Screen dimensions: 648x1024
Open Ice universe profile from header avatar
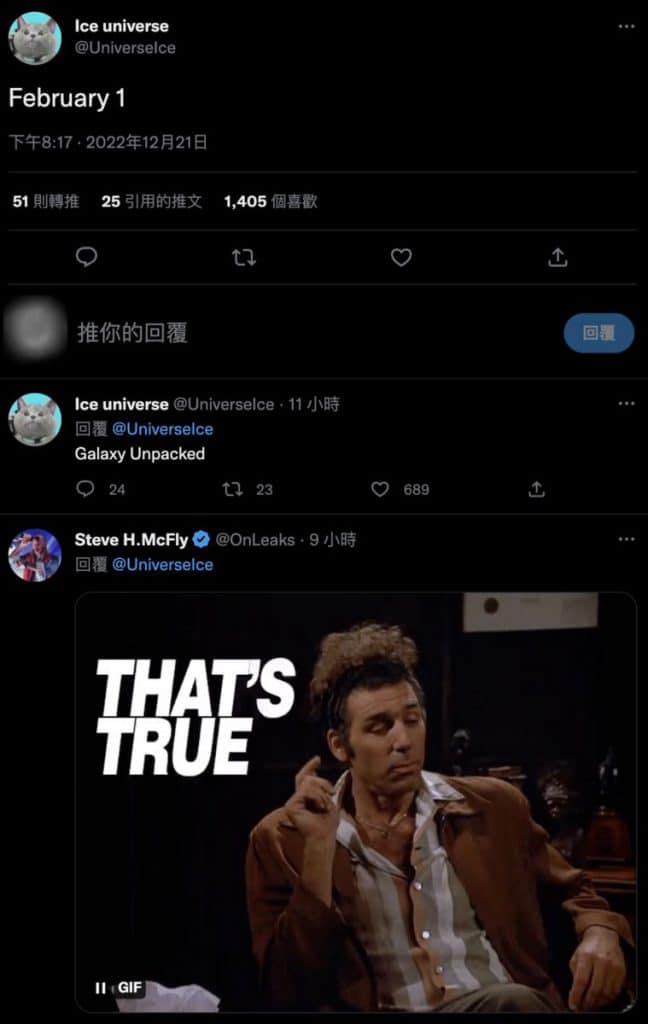pyautogui.click(x=35, y=38)
